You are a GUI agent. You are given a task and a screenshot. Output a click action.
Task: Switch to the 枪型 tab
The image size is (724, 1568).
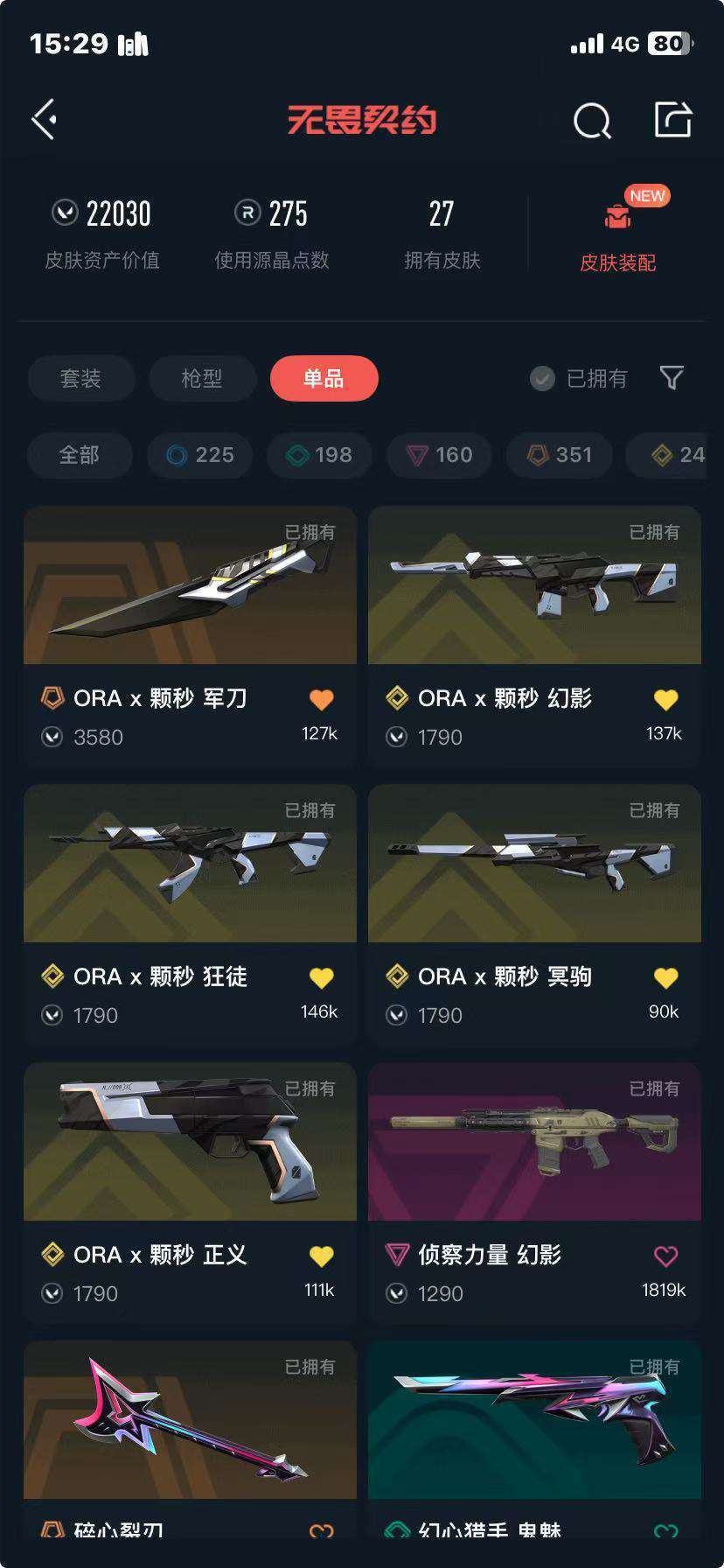(x=202, y=378)
